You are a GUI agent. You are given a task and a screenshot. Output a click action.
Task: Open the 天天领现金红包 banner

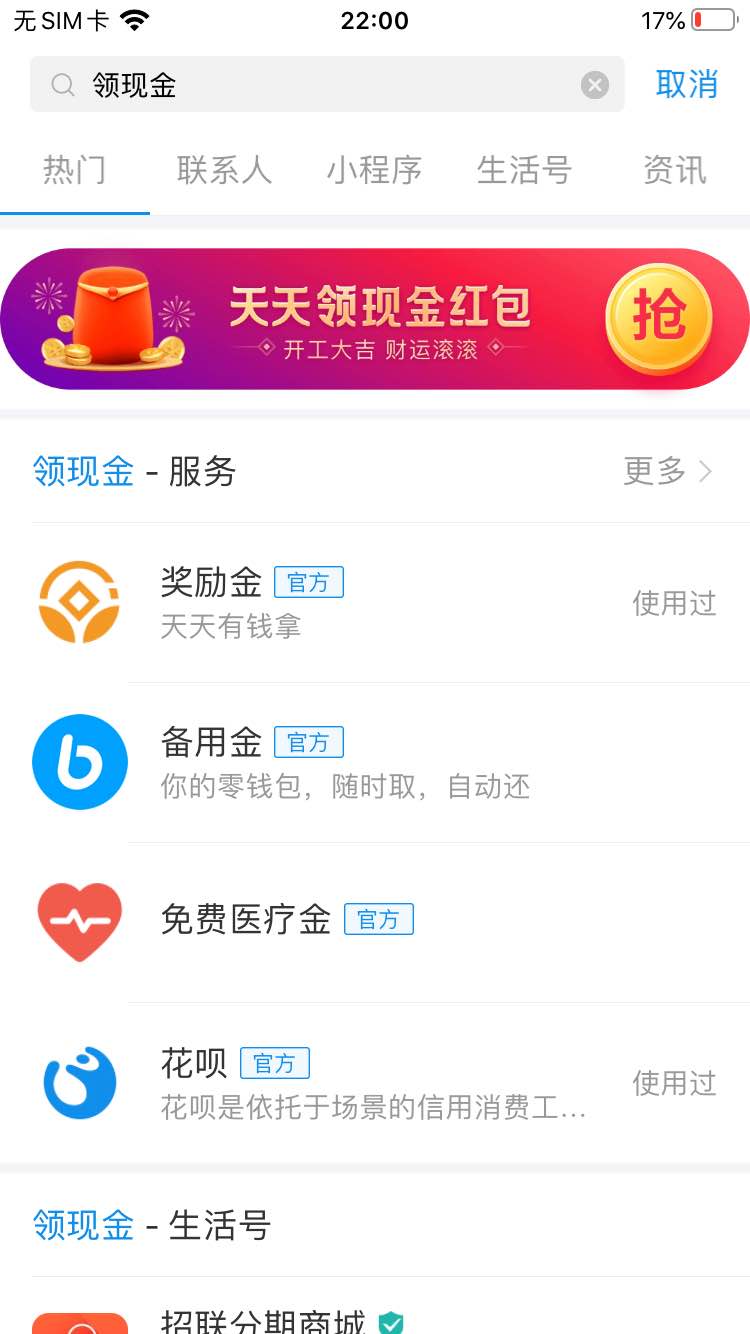pyautogui.click(x=375, y=319)
